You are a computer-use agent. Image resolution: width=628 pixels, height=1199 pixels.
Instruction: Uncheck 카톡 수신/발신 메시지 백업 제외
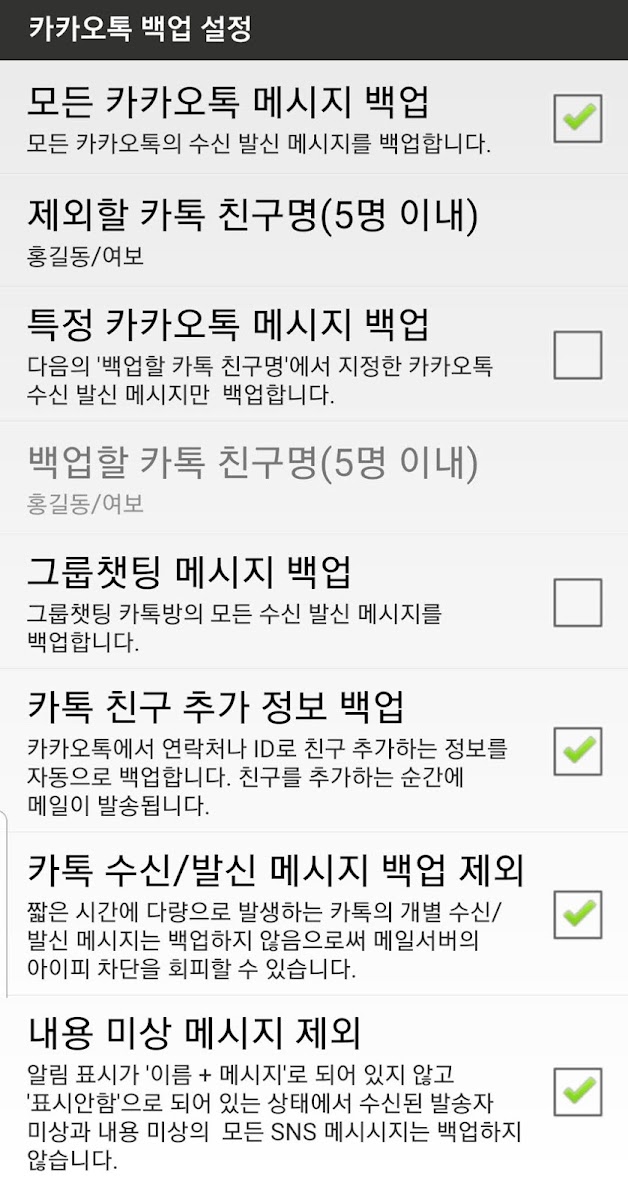(578, 914)
